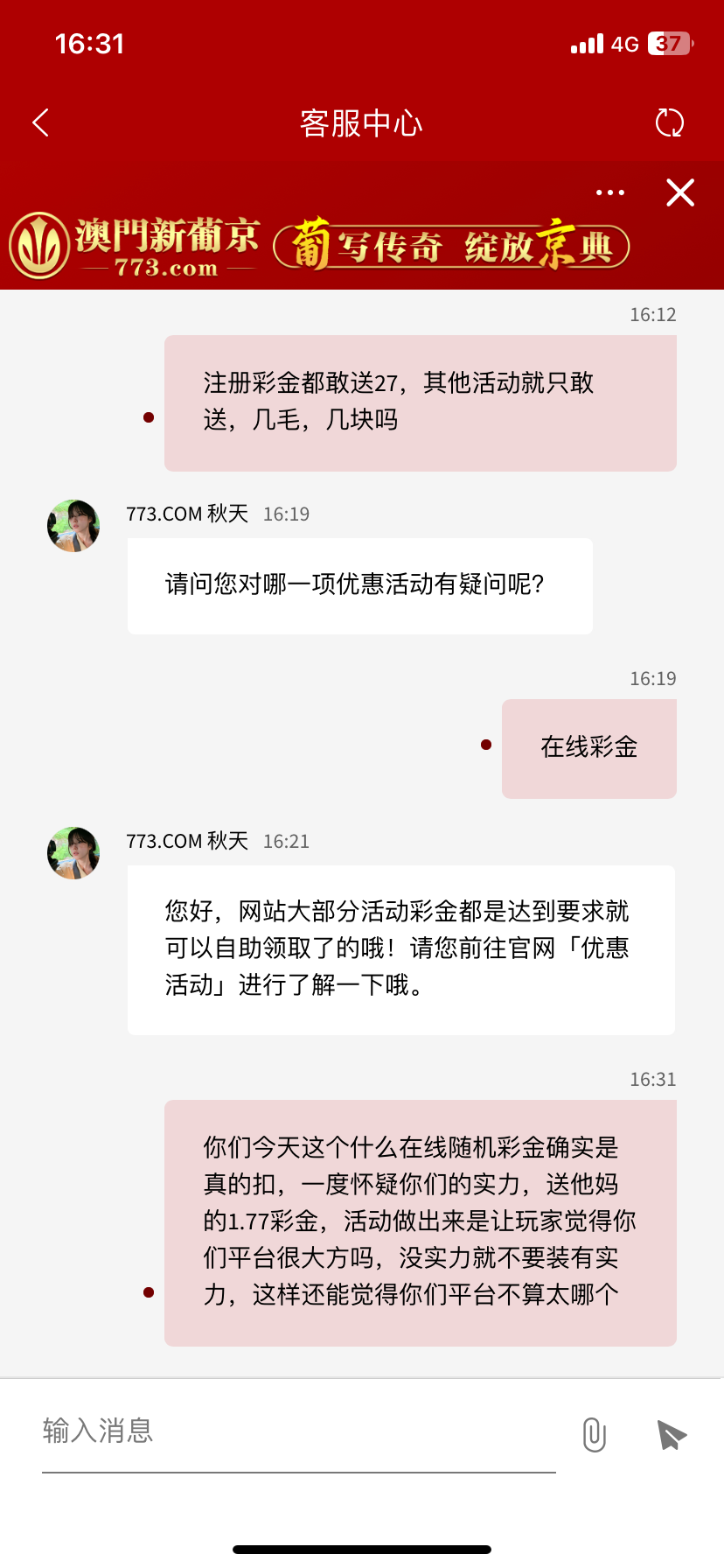Attach a file with the paperclip icon
724x1568 pixels.
click(595, 1435)
